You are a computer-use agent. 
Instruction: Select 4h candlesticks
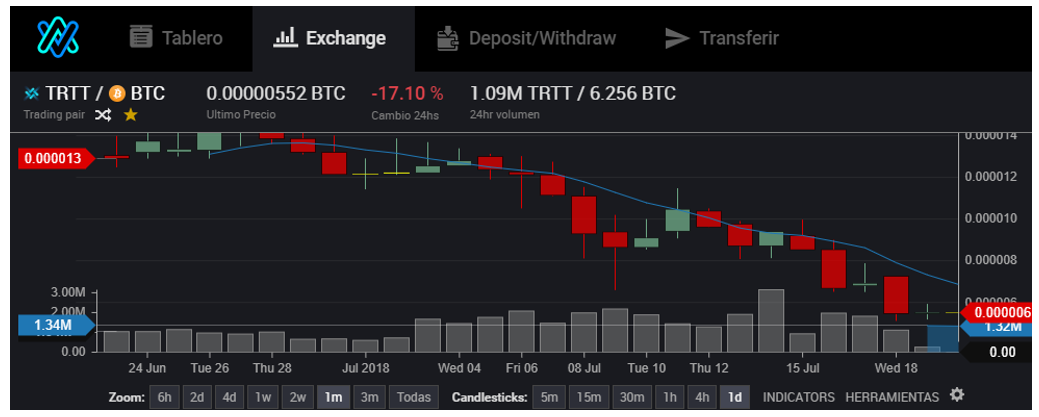703,397
